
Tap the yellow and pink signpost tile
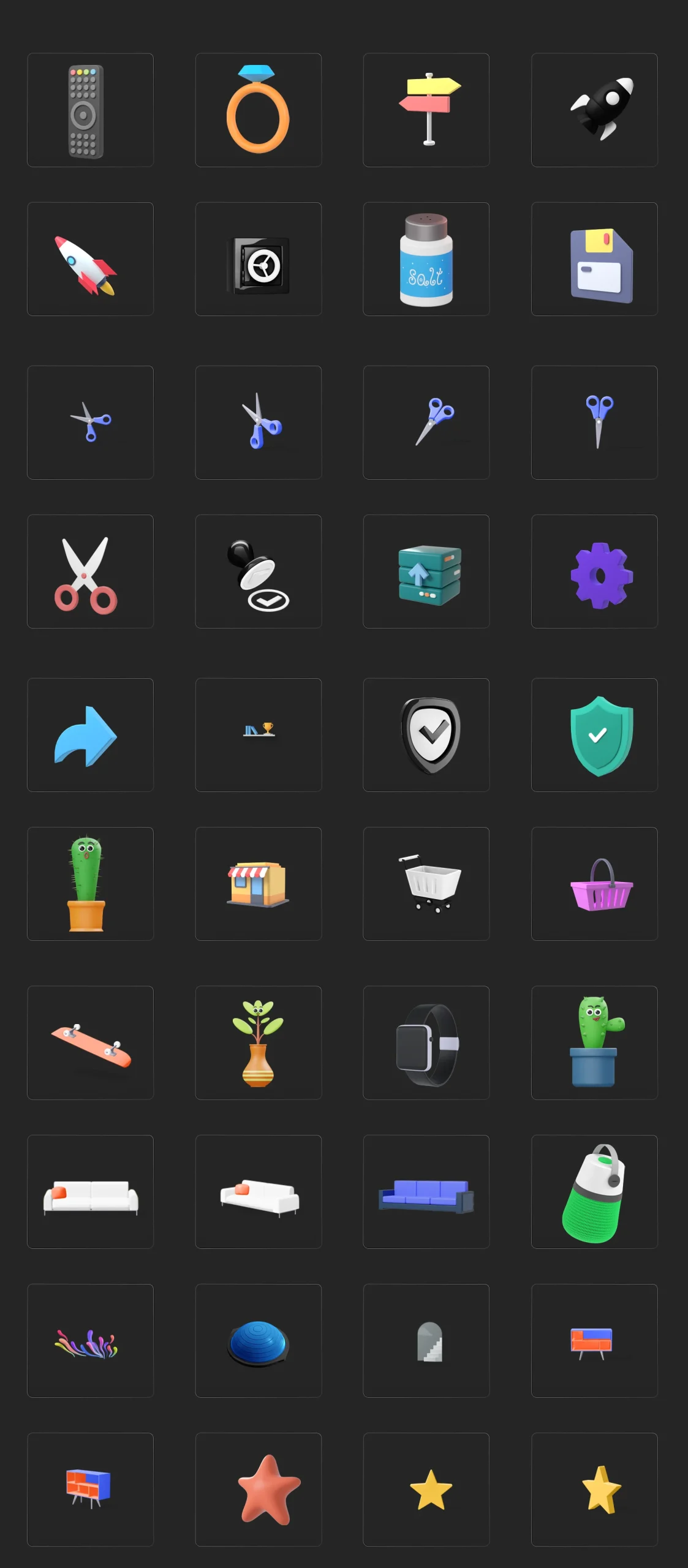point(426,110)
